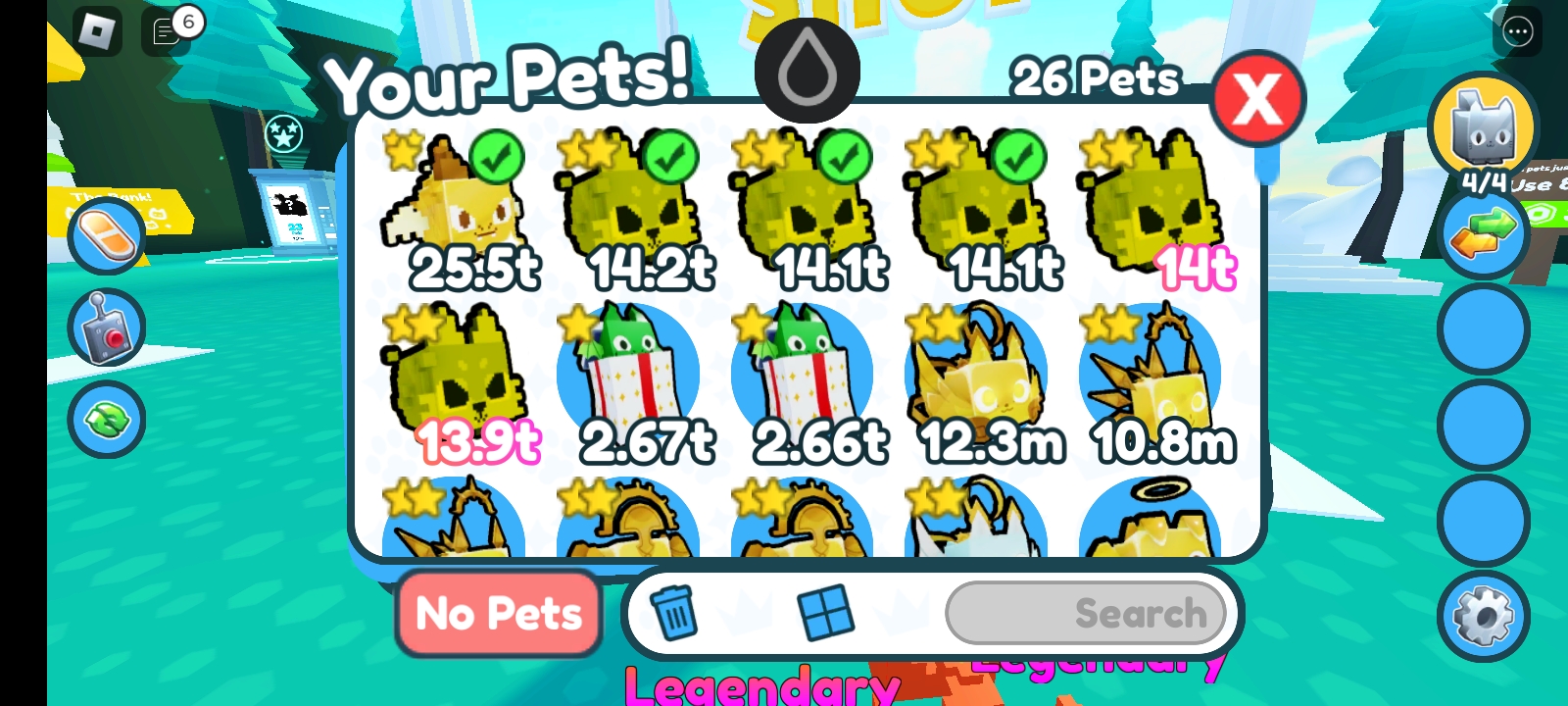Select the 2.67t gift box pet

tap(632, 384)
